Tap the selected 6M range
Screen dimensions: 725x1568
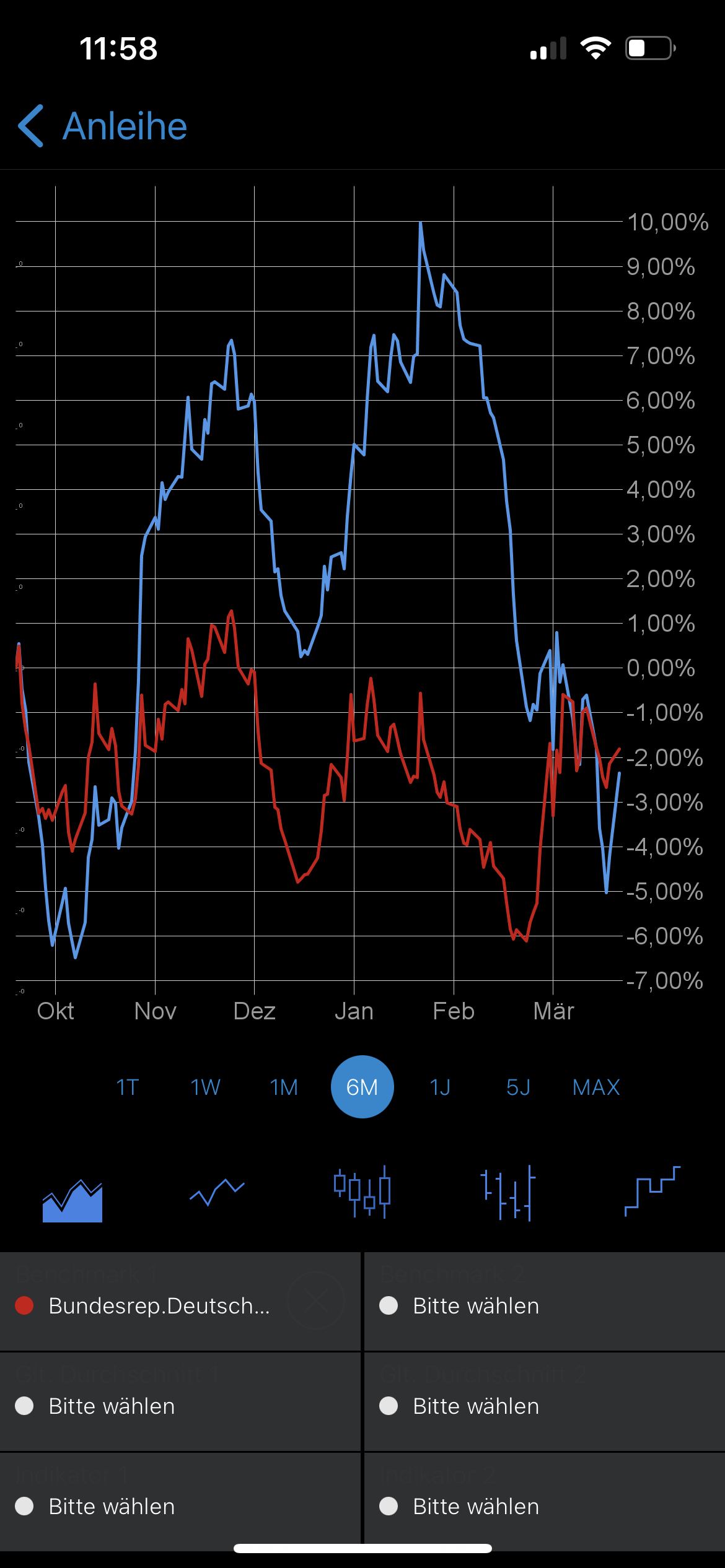click(362, 1087)
